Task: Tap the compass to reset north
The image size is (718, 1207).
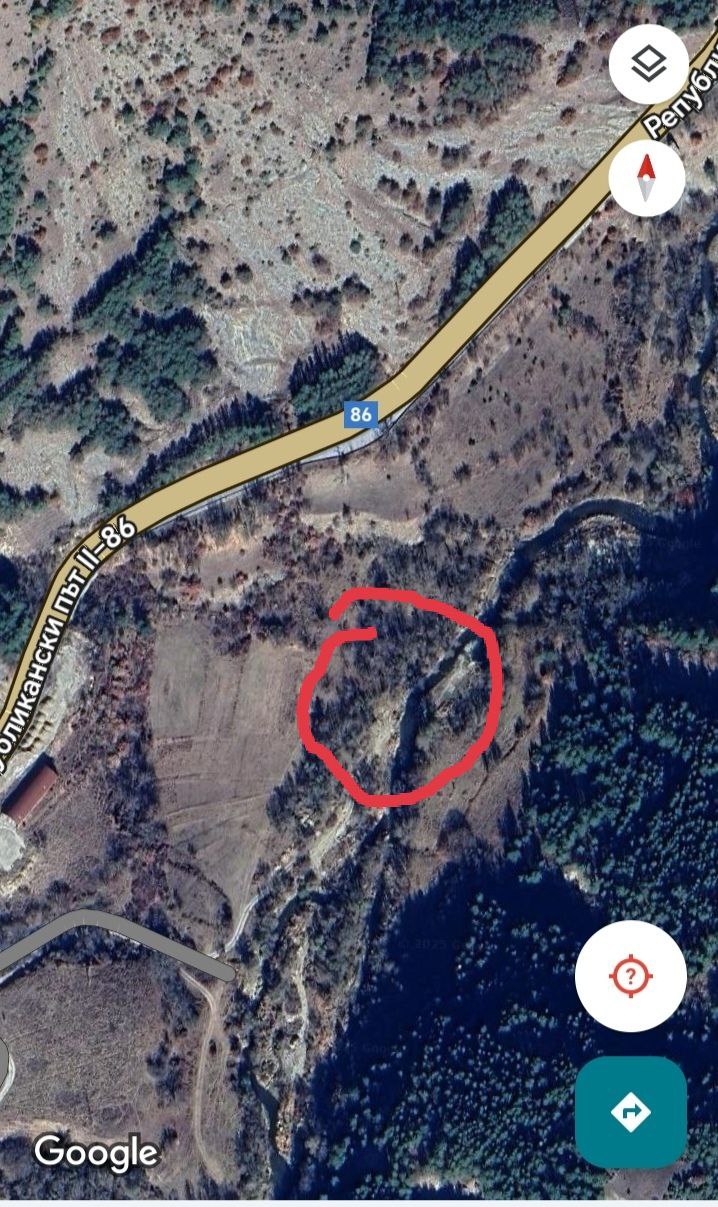Action: 646,179
